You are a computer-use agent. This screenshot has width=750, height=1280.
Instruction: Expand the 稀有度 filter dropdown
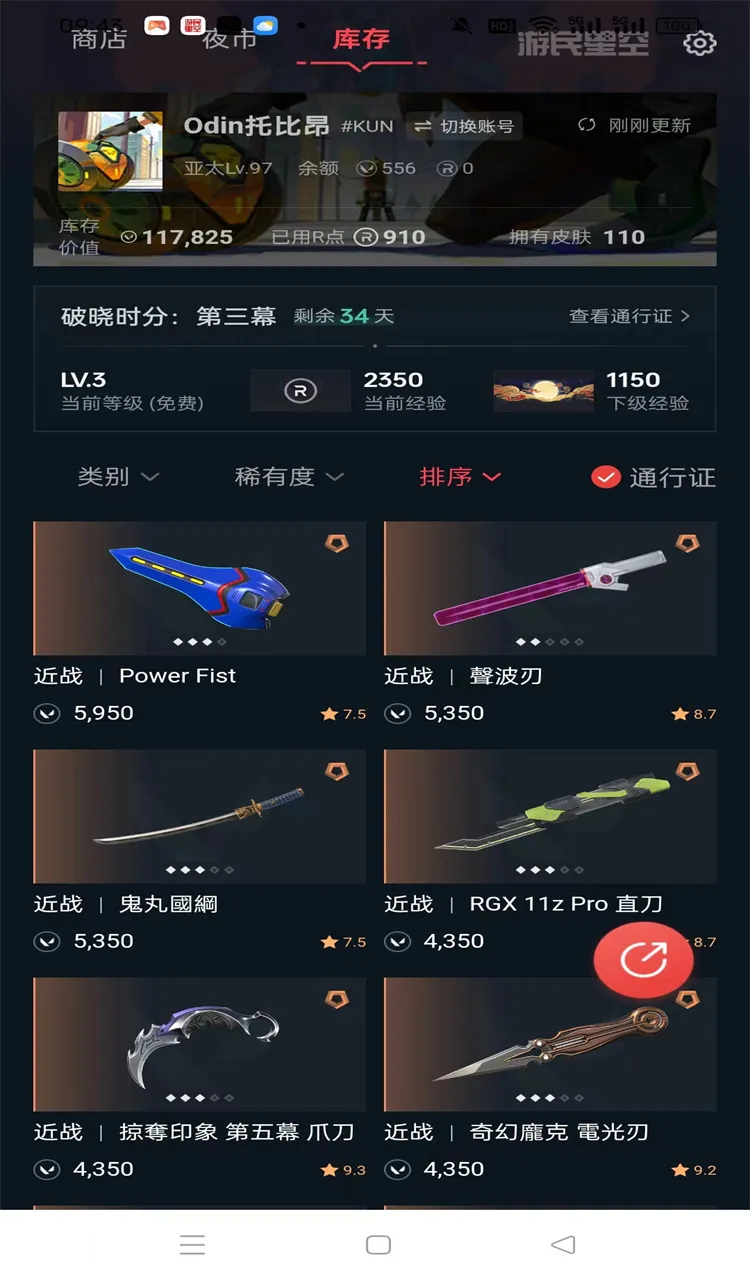pos(289,477)
